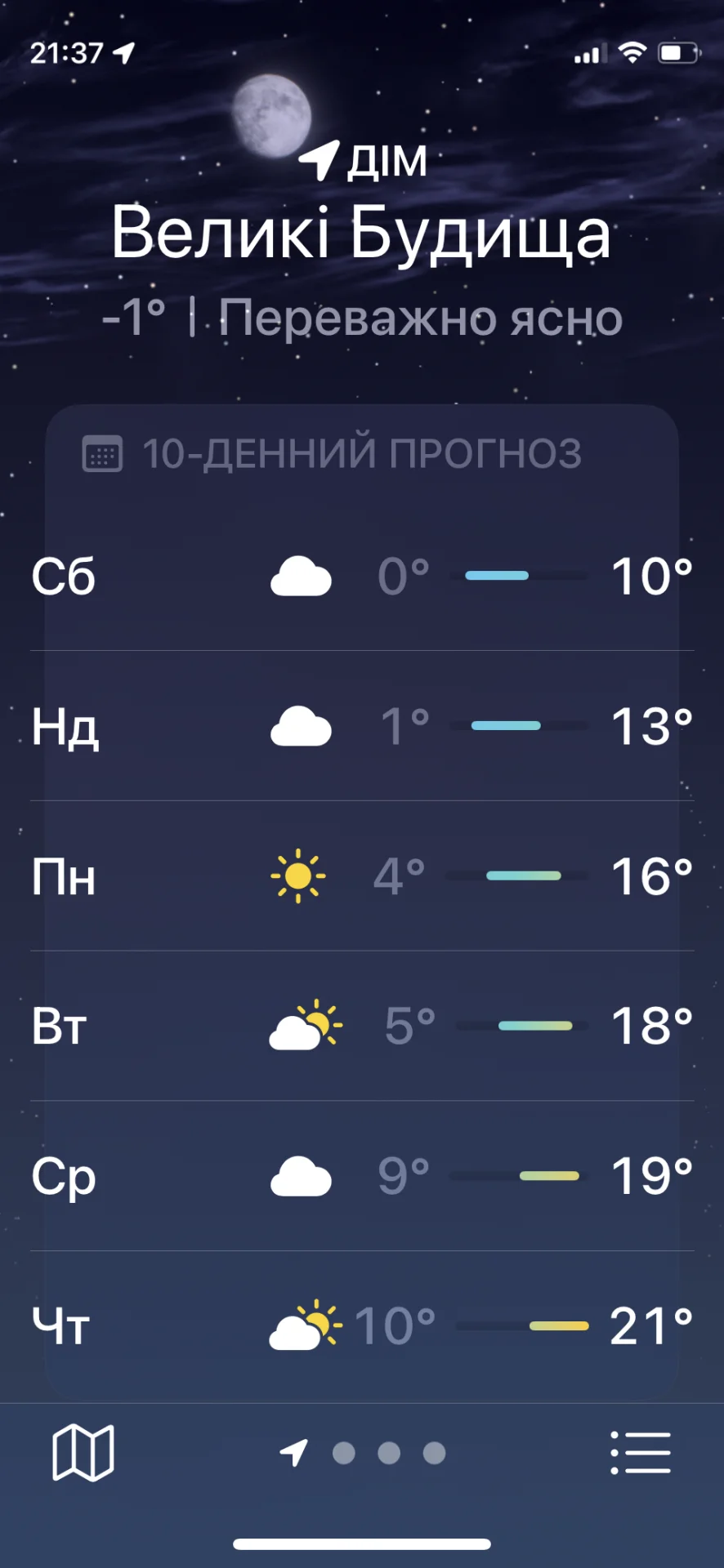Open Чт forecast details
Viewport: 724px width, 1568px height.
[x=361, y=1325]
